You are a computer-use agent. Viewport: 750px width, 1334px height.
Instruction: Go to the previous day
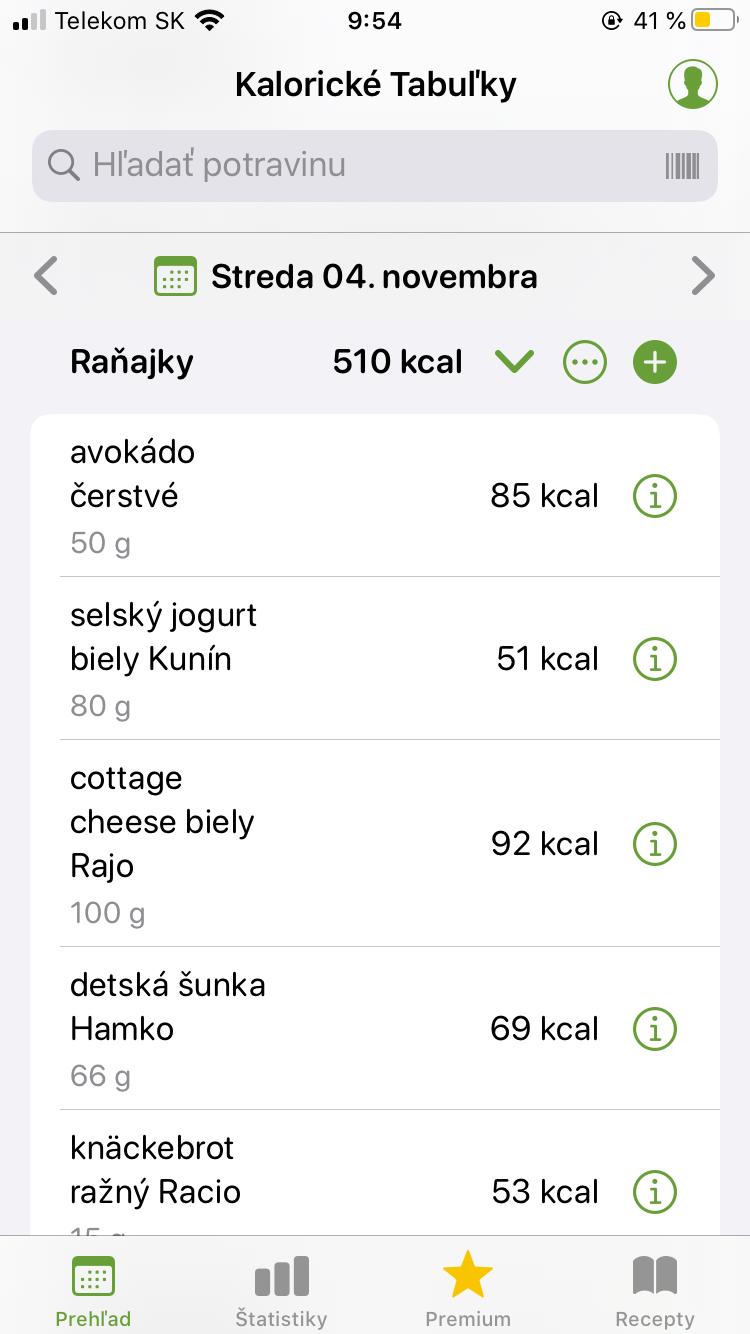(x=46, y=276)
